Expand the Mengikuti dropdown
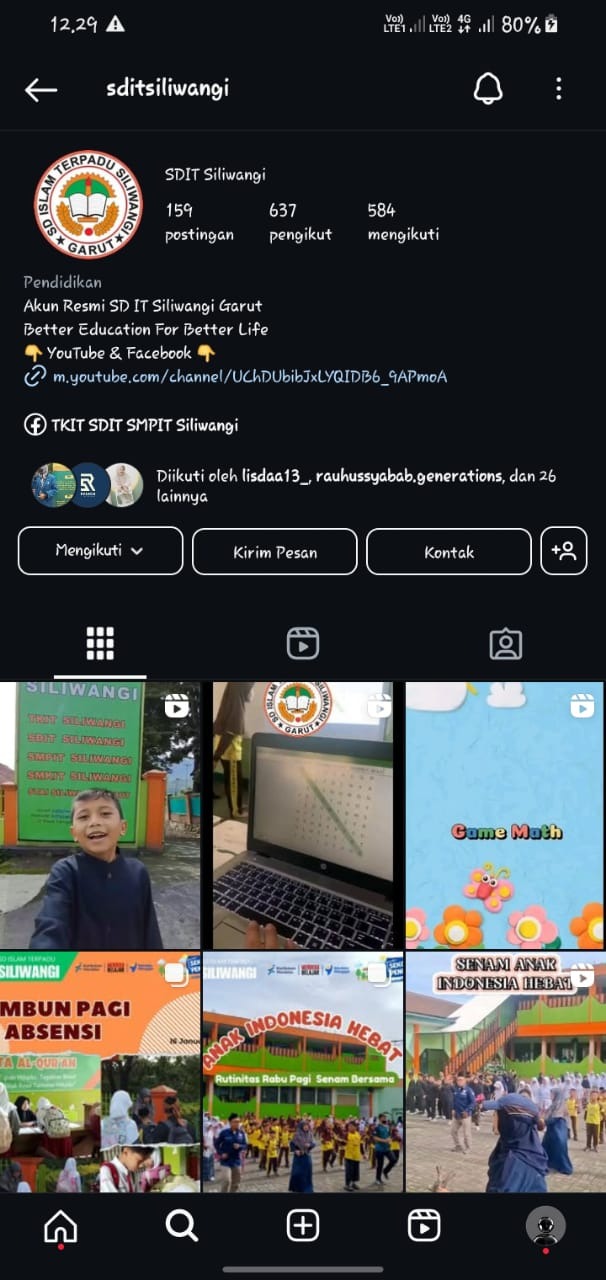The image size is (606, 1280). click(x=100, y=551)
